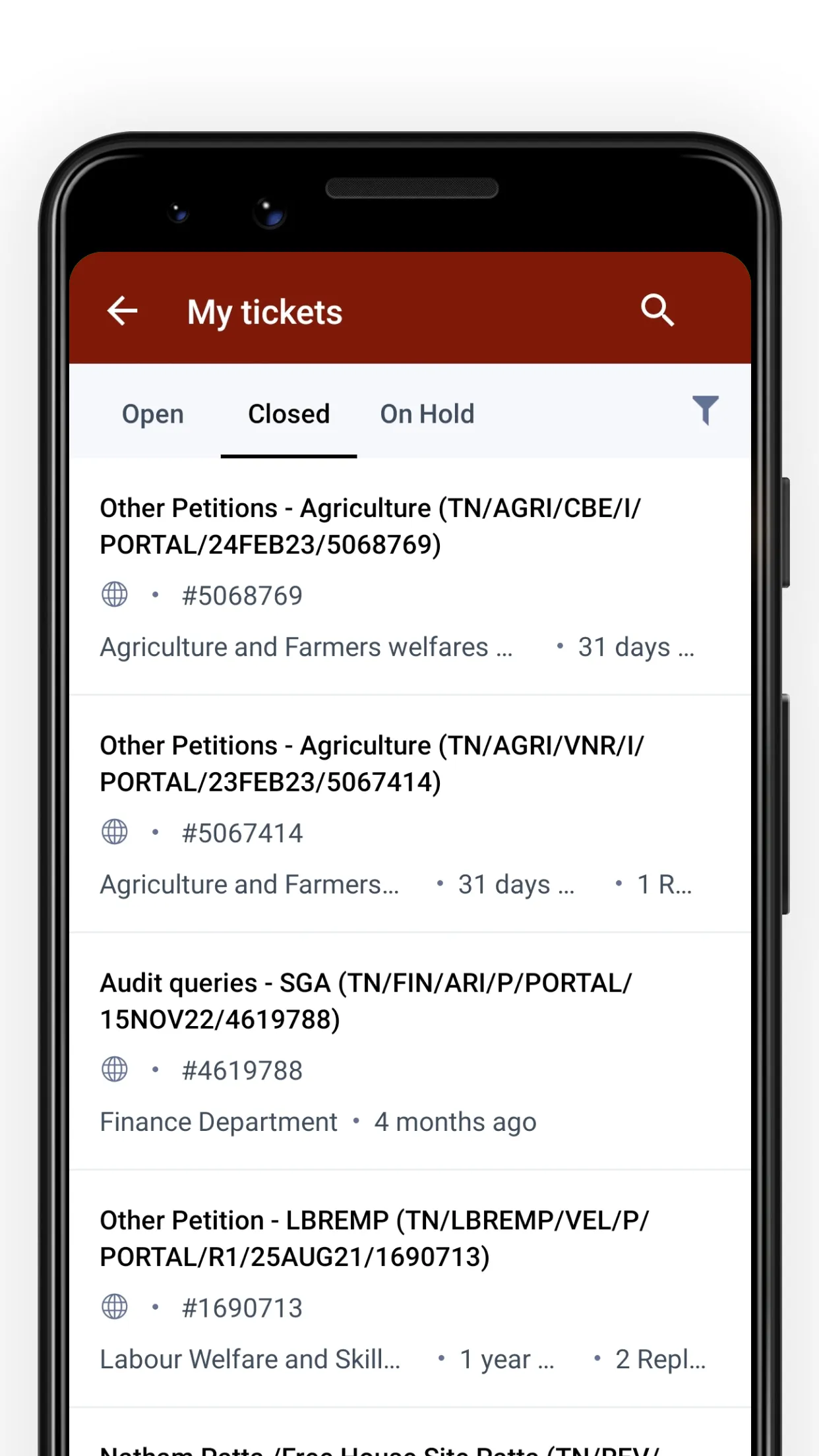This screenshot has width=819, height=1456.
Task: Click the globe icon on ticket #4619788
Action: click(113, 1069)
